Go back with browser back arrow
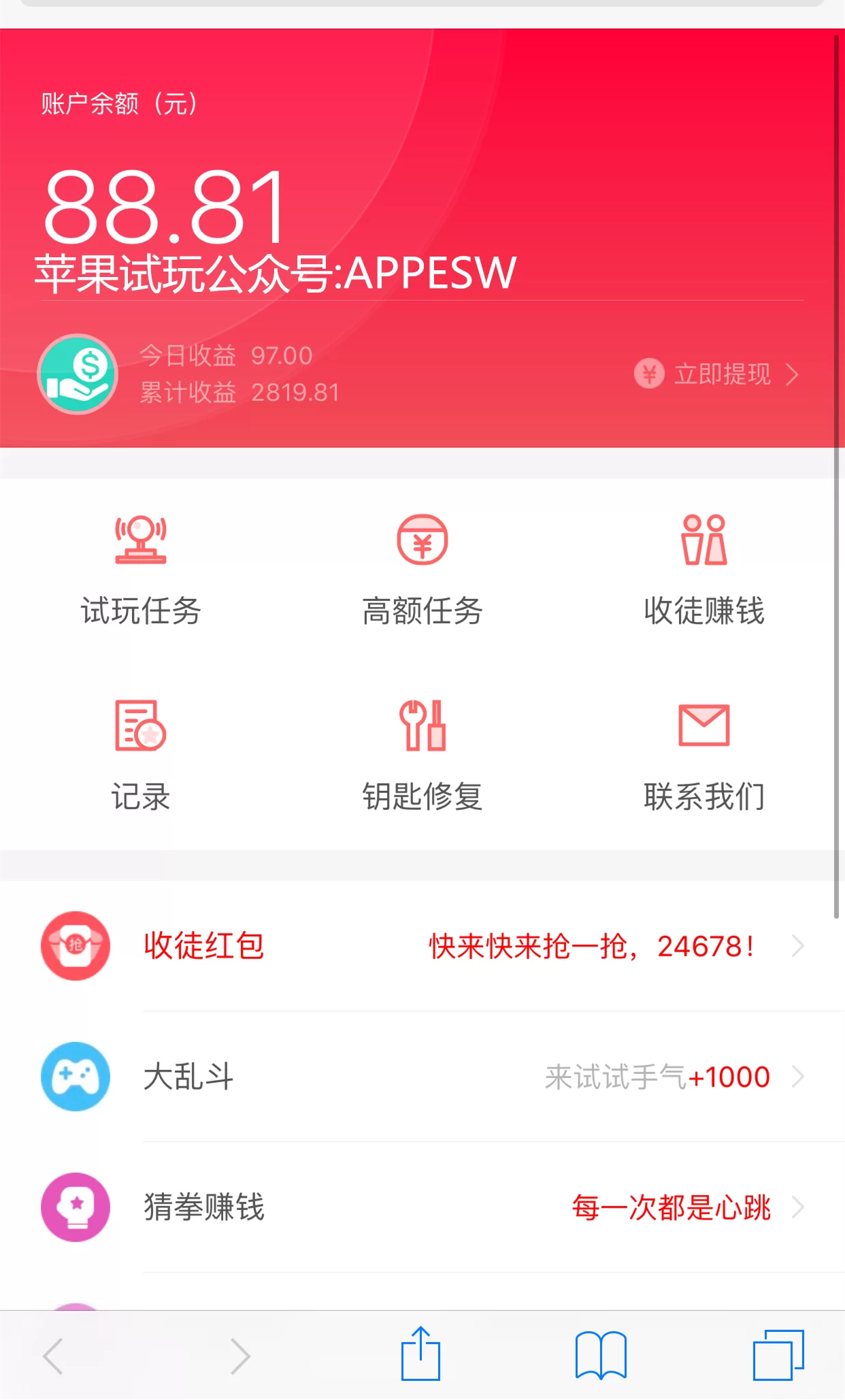Viewport: 845px width, 1400px height. pos(53,1356)
